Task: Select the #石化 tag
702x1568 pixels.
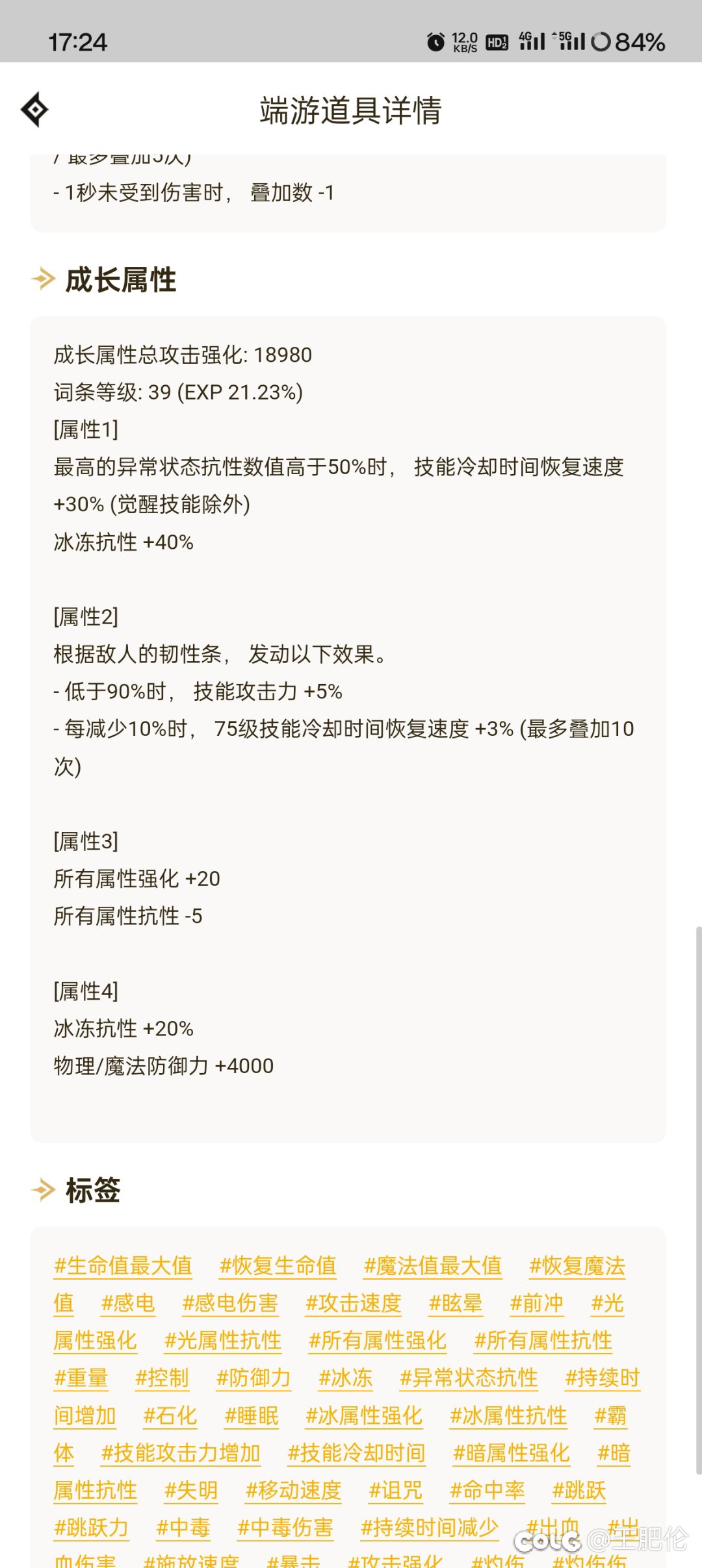Action: 170,1416
